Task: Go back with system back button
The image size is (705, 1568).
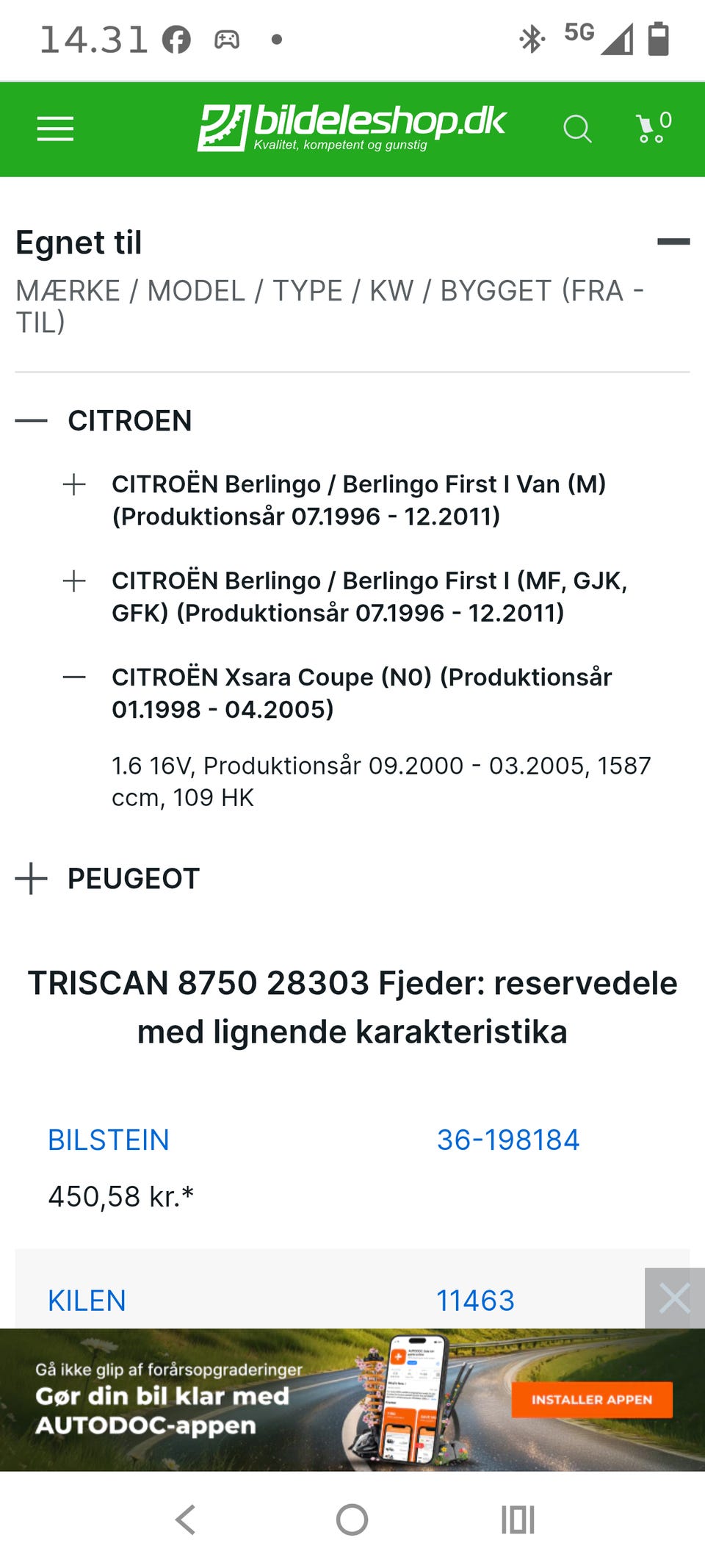Action: pyautogui.click(x=186, y=1520)
